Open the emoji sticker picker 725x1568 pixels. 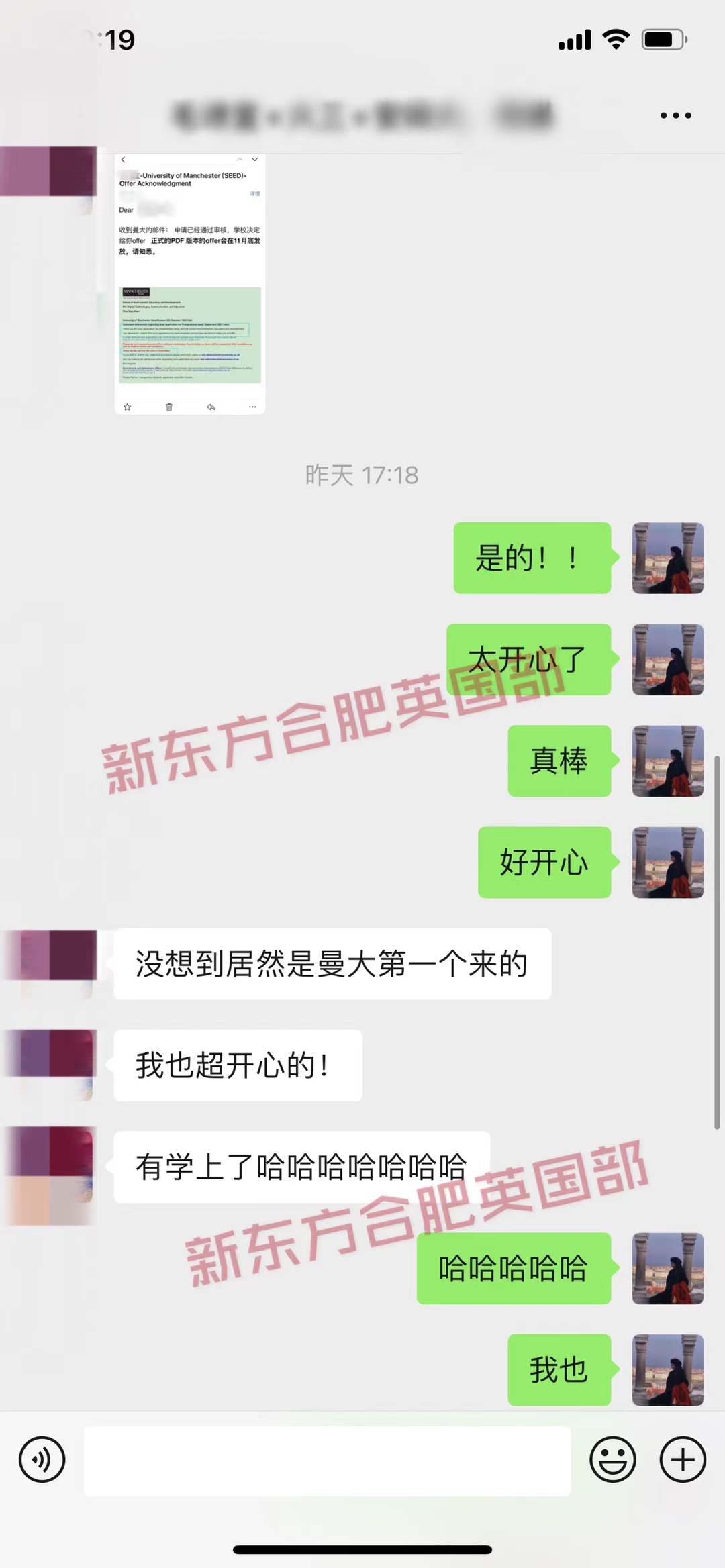(612, 1459)
